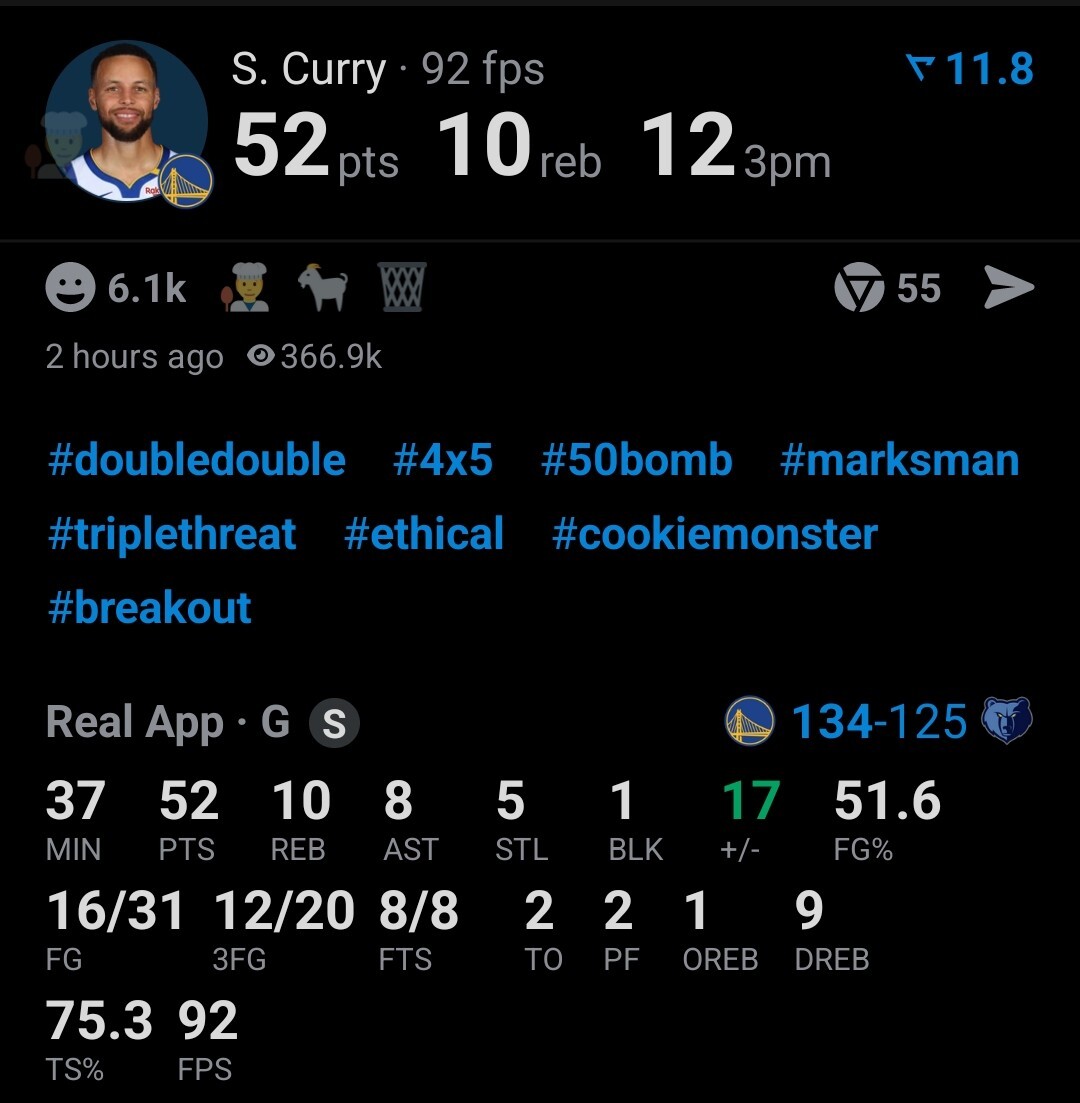Share this performance via send arrow
Viewport: 1080px width, 1103px height.
[x=1008, y=288]
